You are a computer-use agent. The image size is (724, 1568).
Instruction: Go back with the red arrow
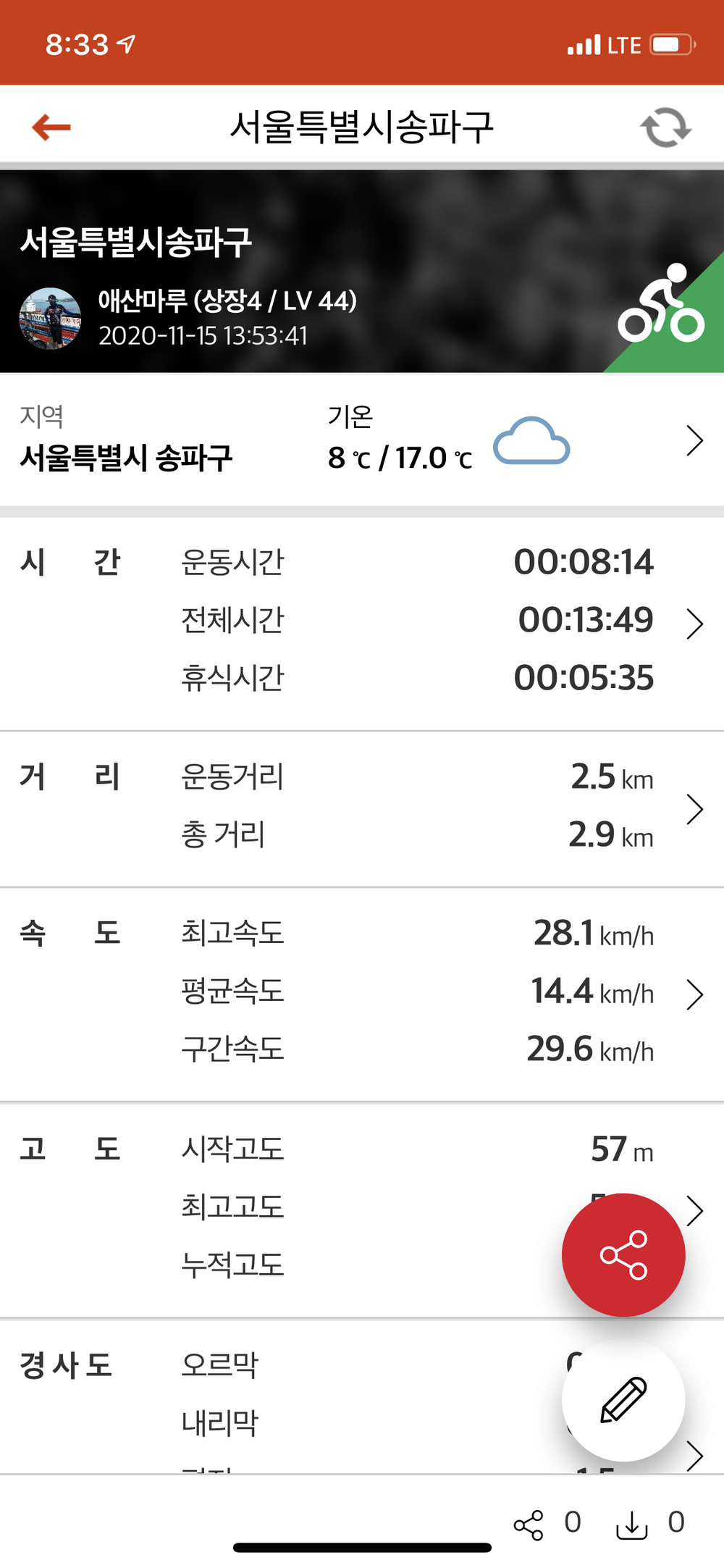click(x=51, y=127)
